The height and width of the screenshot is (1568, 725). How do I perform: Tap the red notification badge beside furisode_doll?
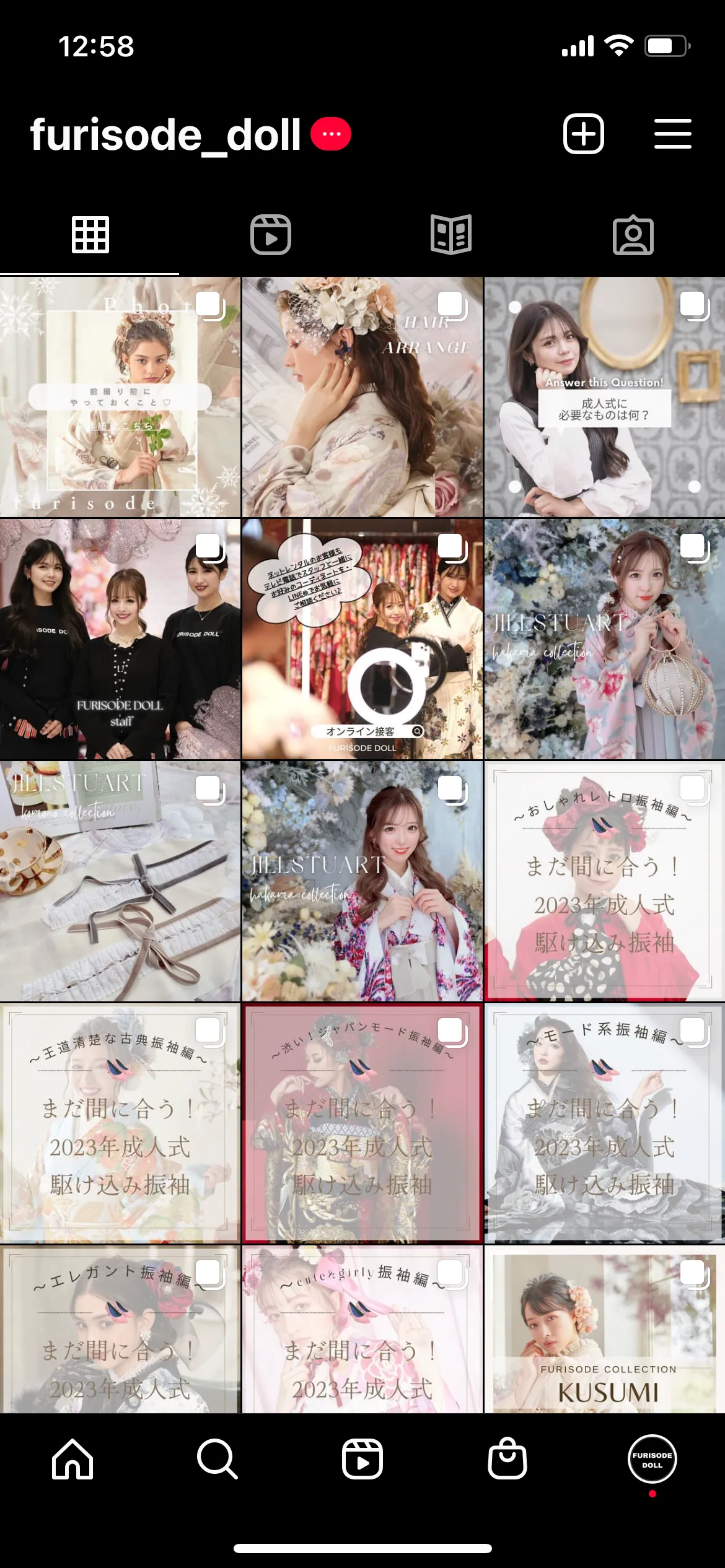point(331,134)
